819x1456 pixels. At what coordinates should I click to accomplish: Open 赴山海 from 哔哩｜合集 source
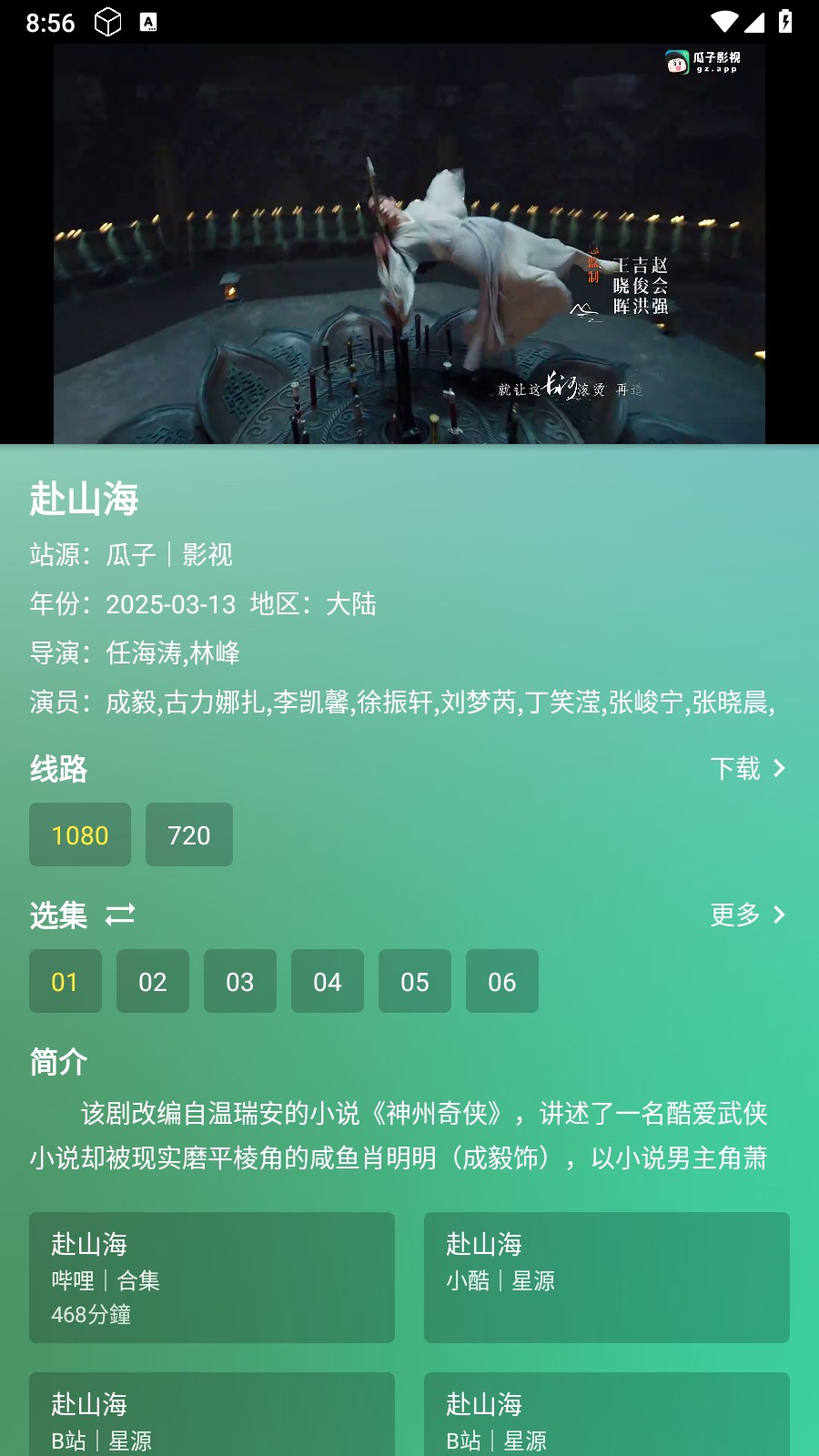(x=212, y=1277)
